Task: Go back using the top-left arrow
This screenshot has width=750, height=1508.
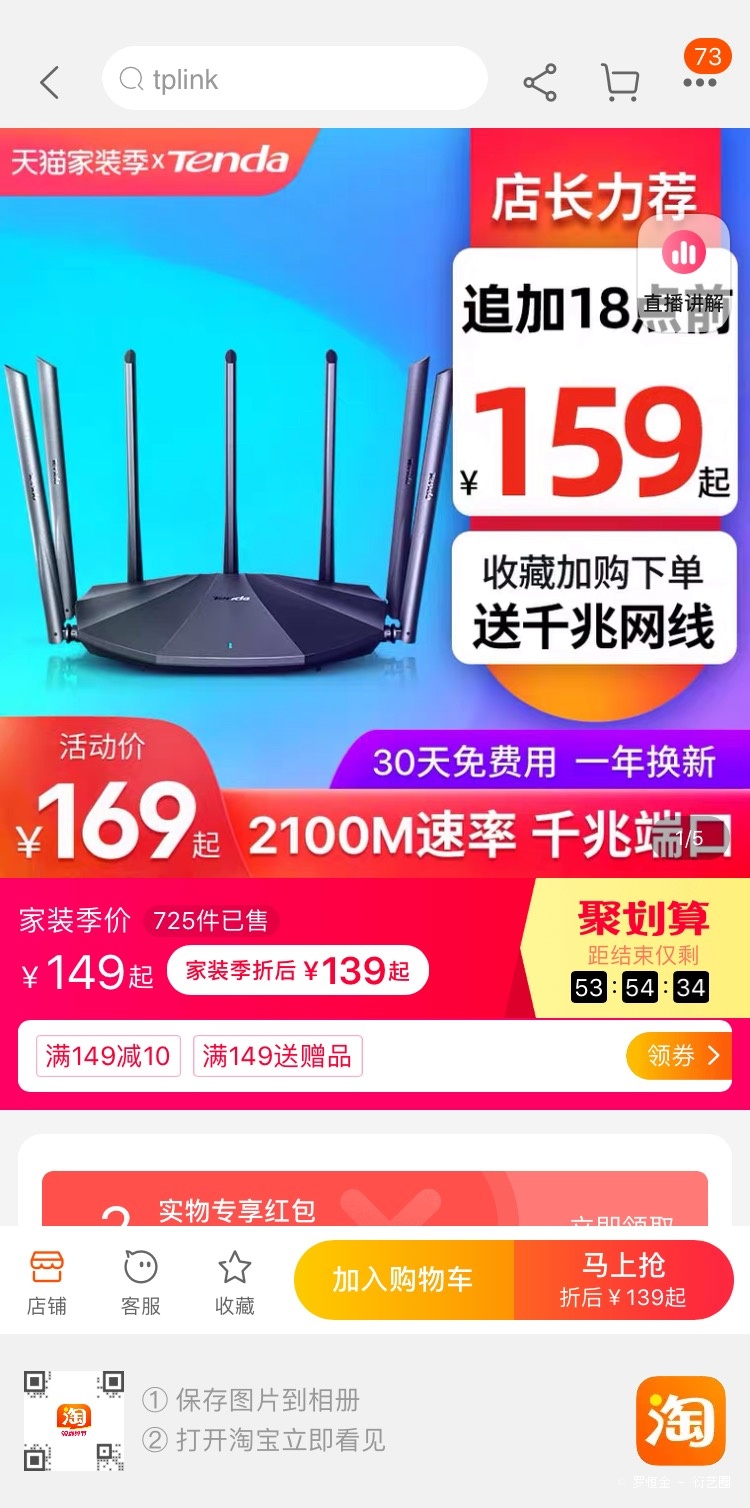Action: [x=50, y=82]
